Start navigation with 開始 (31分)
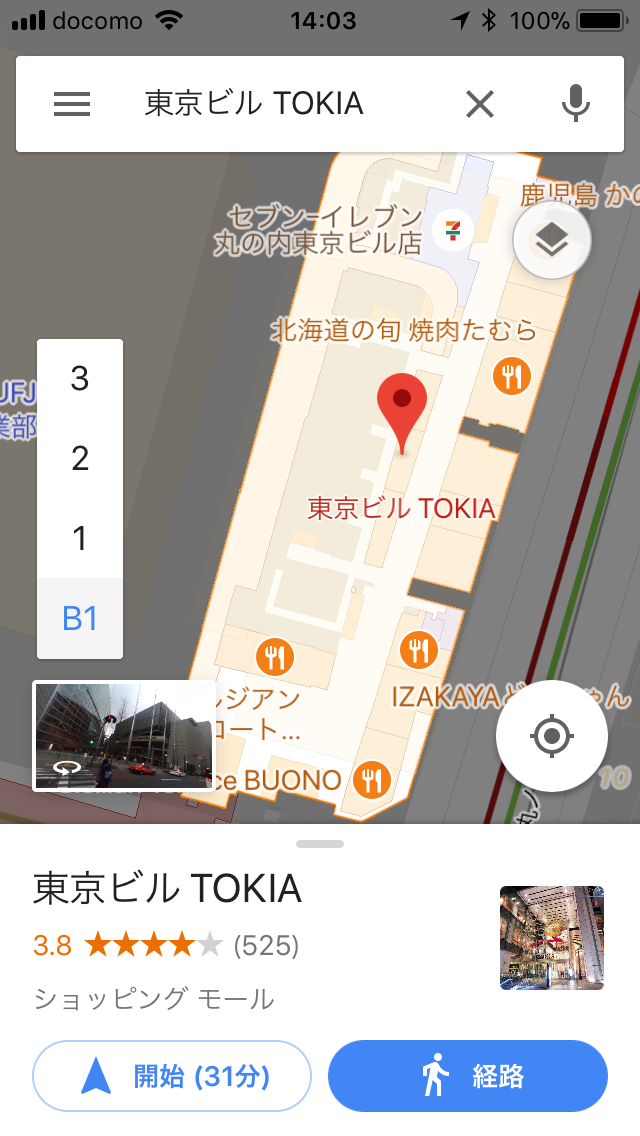The width and height of the screenshot is (640, 1136). coord(172,1076)
